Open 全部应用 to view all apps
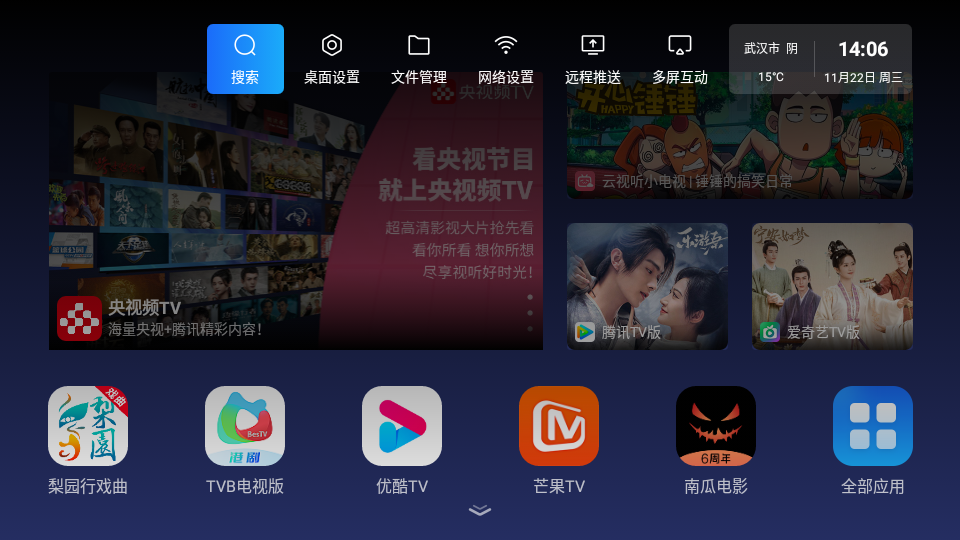This screenshot has width=960, height=540. tap(873, 426)
